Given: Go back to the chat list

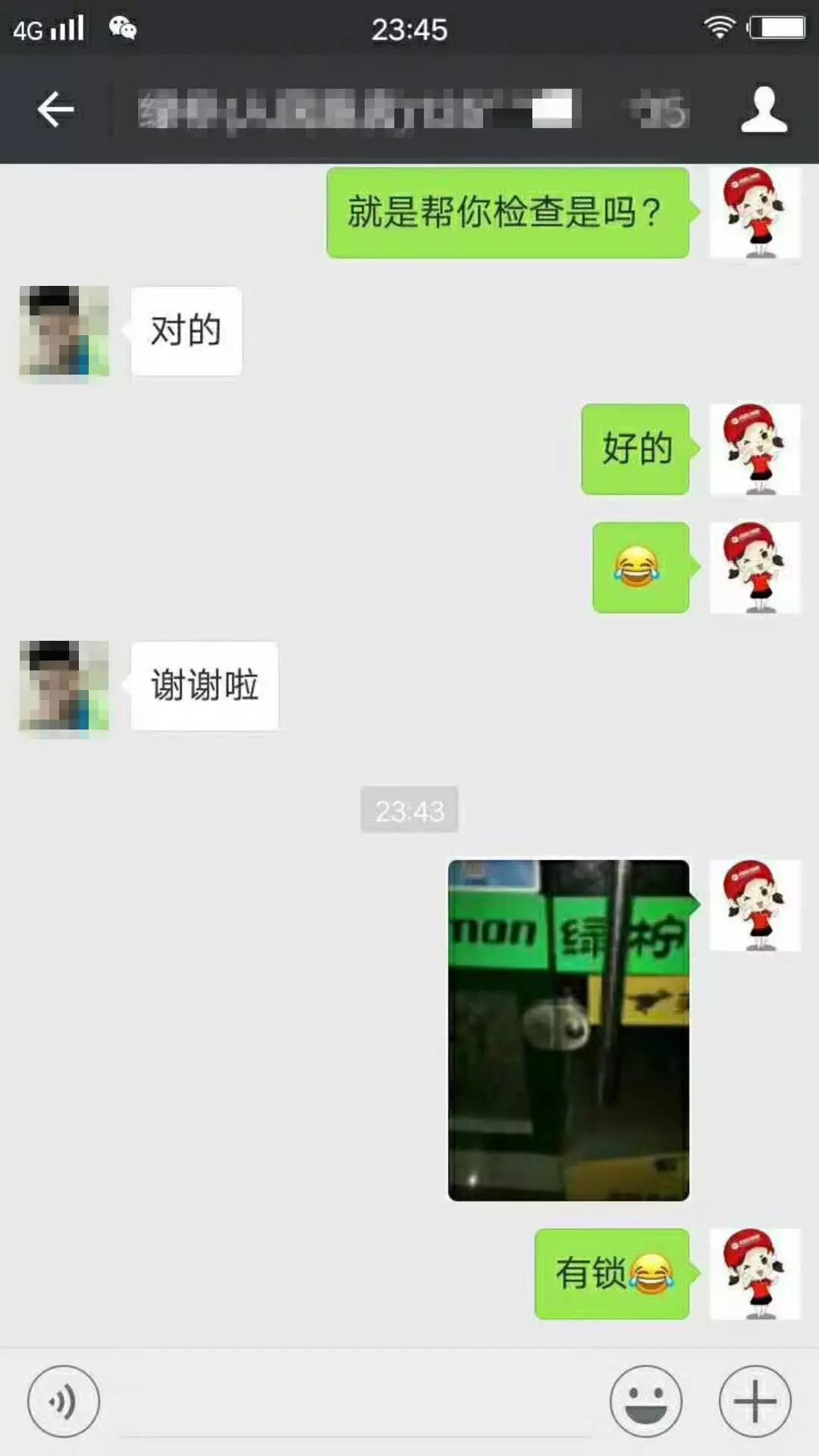Looking at the screenshot, I should point(56,109).
